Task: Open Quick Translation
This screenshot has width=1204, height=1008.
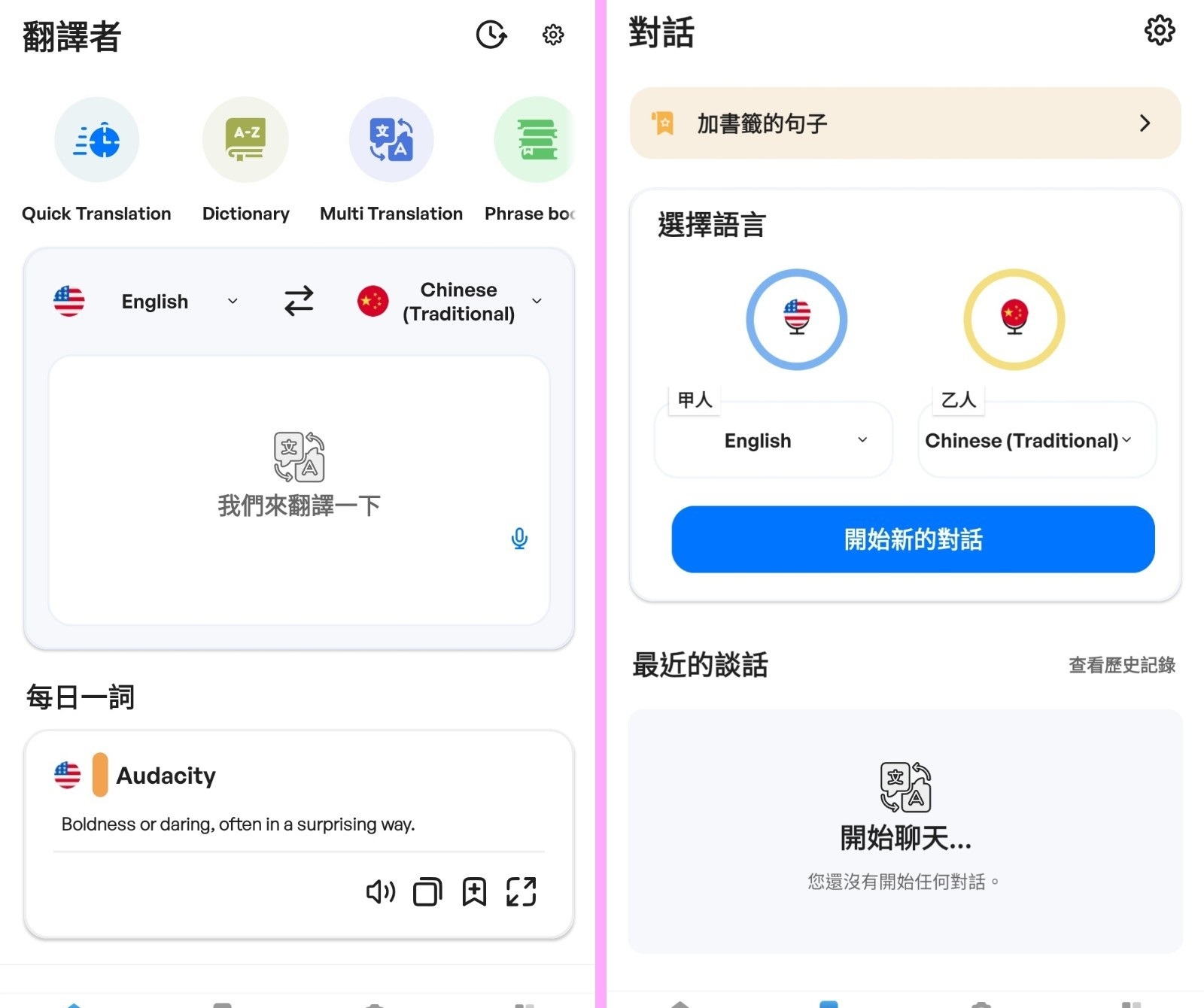Action: click(97, 141)
